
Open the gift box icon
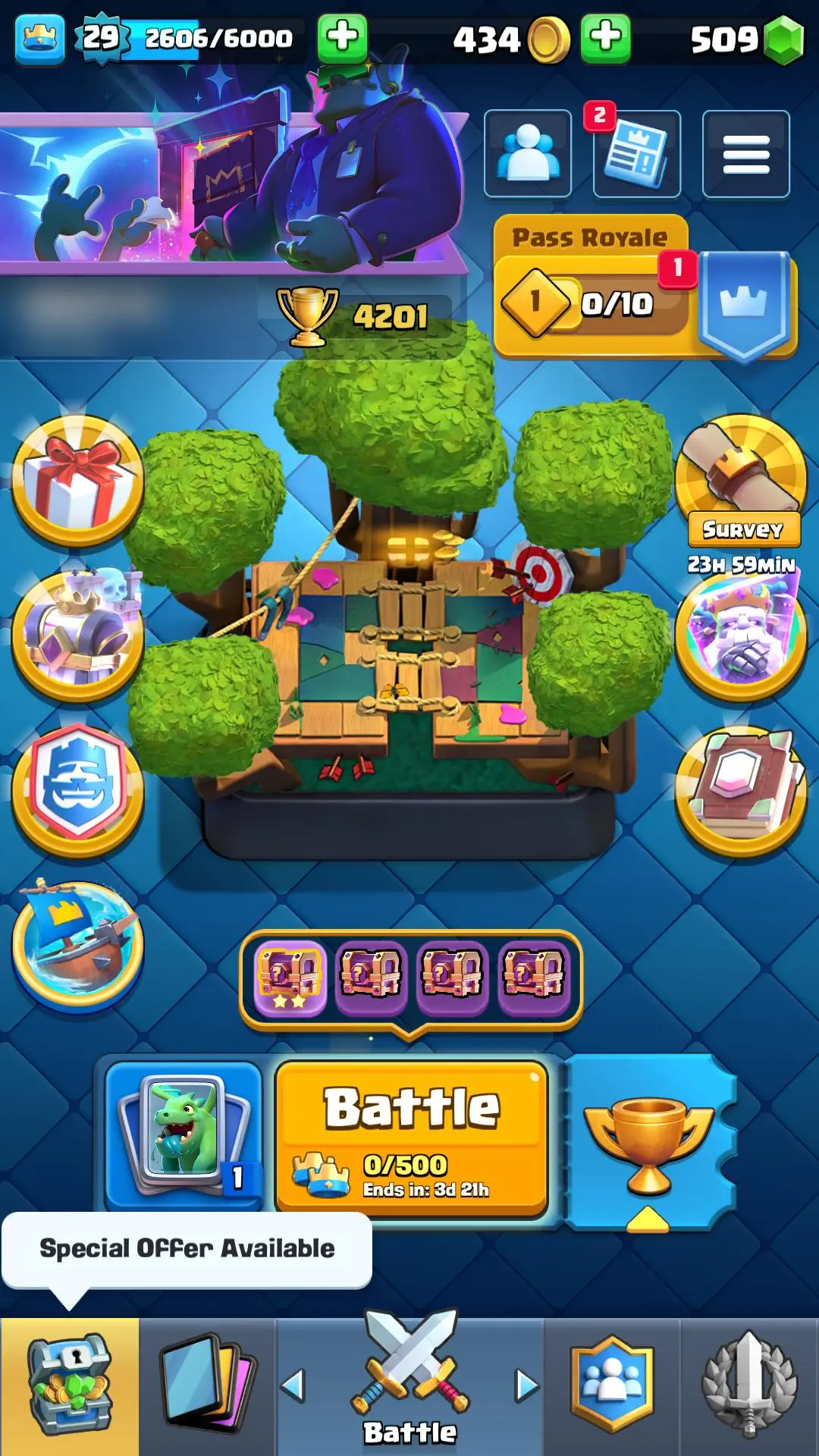pyautogui.click(x=78, y=481)
